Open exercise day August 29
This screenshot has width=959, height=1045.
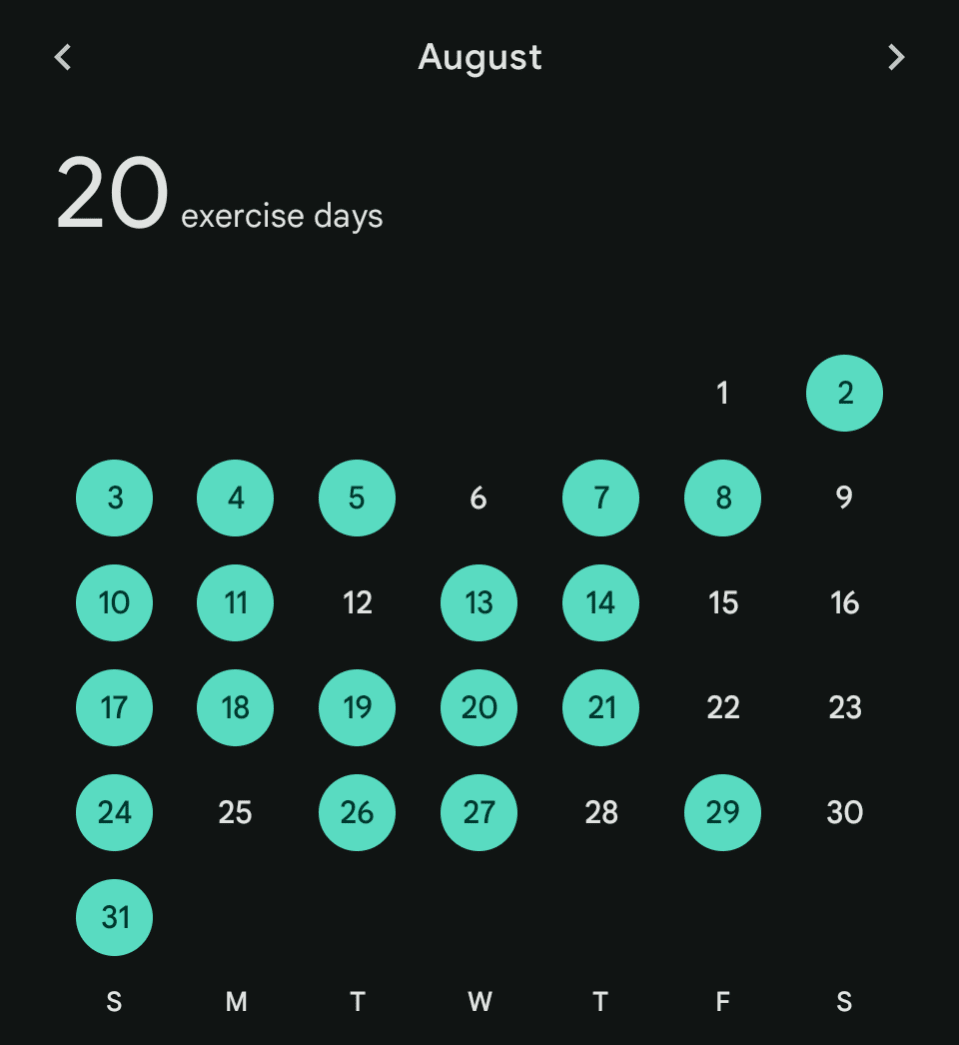722,812
